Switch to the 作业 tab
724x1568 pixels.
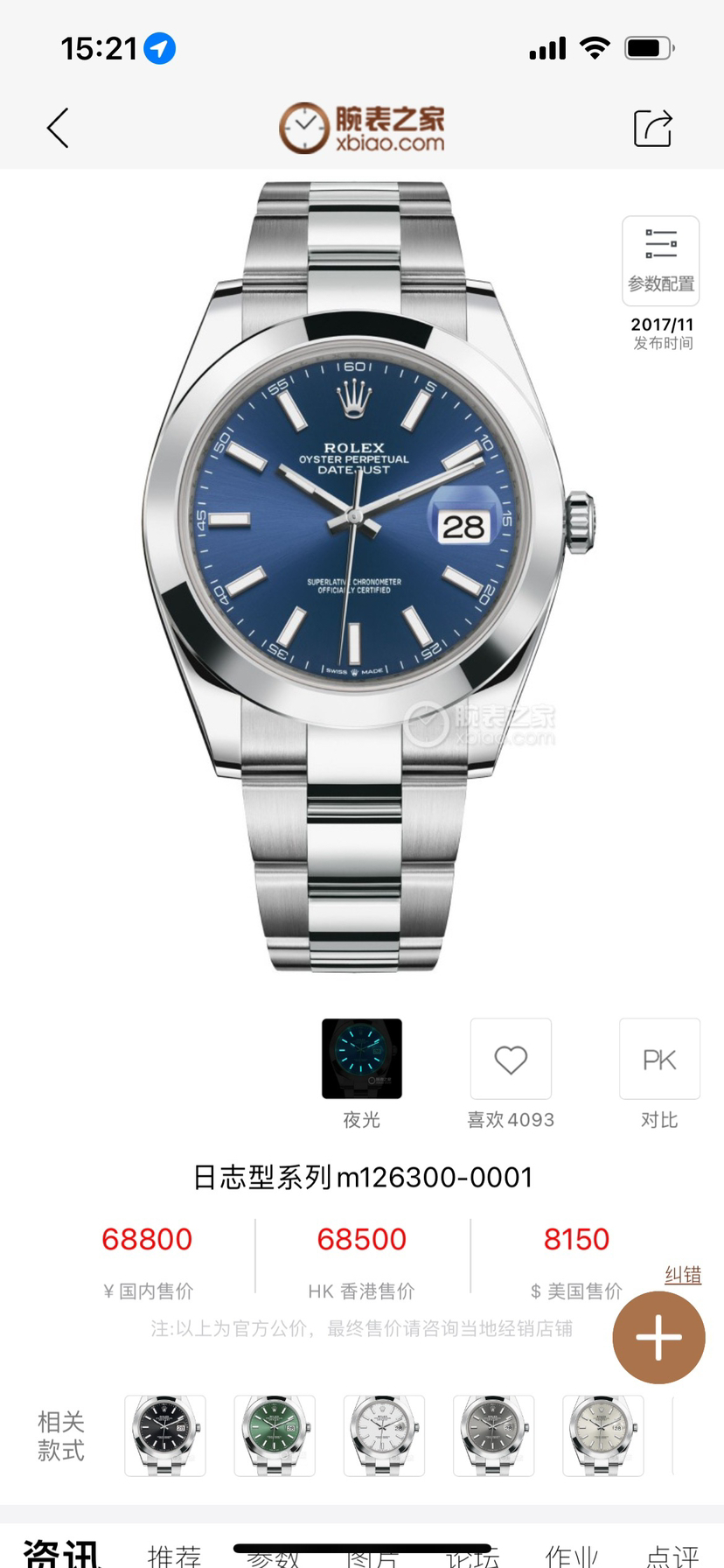pos(572,1554)
